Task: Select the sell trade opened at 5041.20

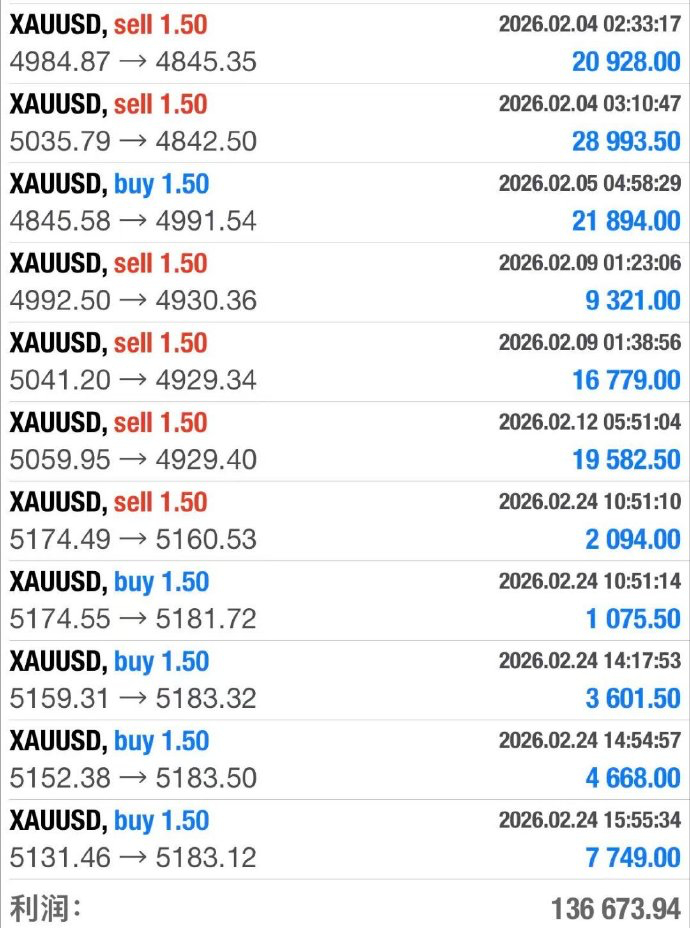Action: tap(345, 361)
